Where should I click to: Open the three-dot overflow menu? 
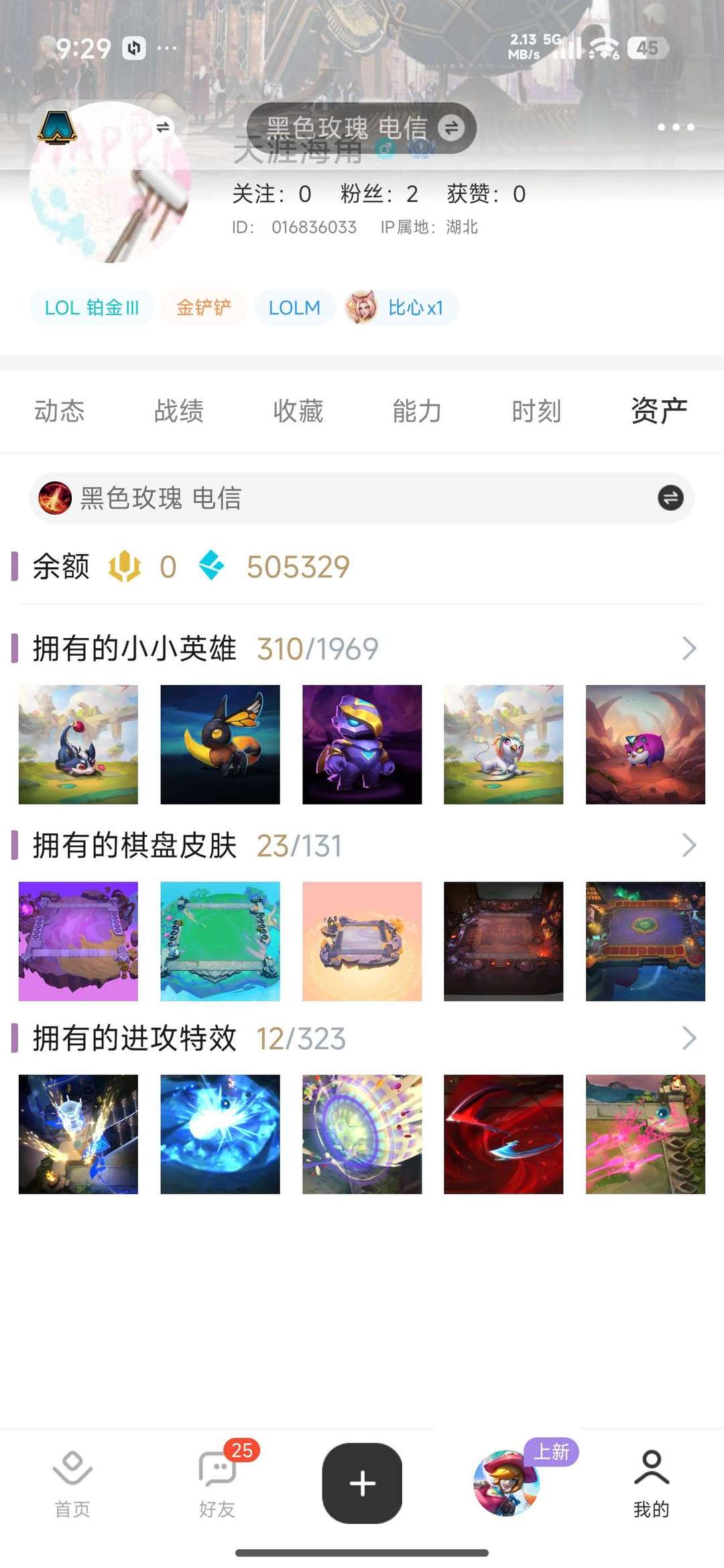point(675,127)
